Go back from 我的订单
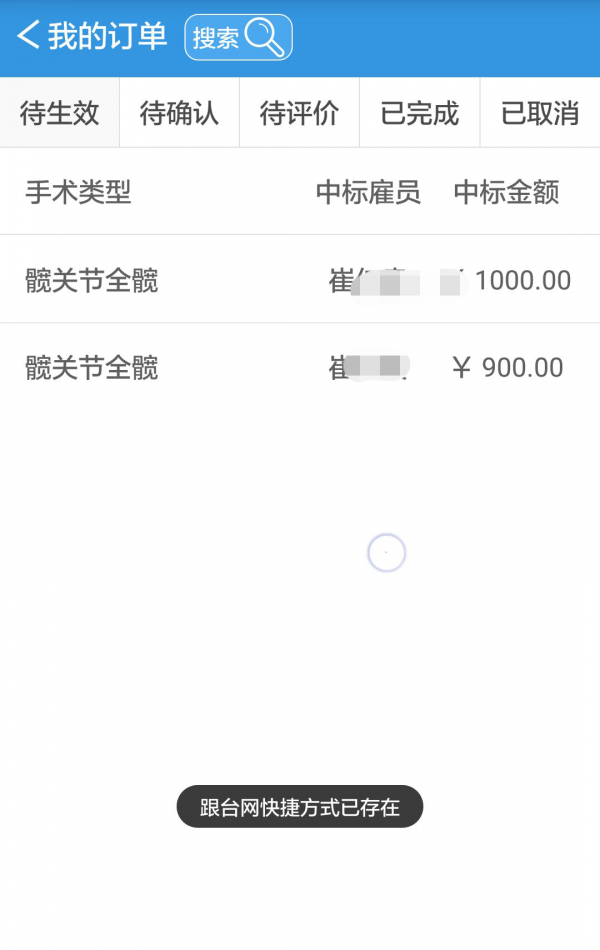The height and width of the screenshot is (950, 600). click(x=30, y=37)
